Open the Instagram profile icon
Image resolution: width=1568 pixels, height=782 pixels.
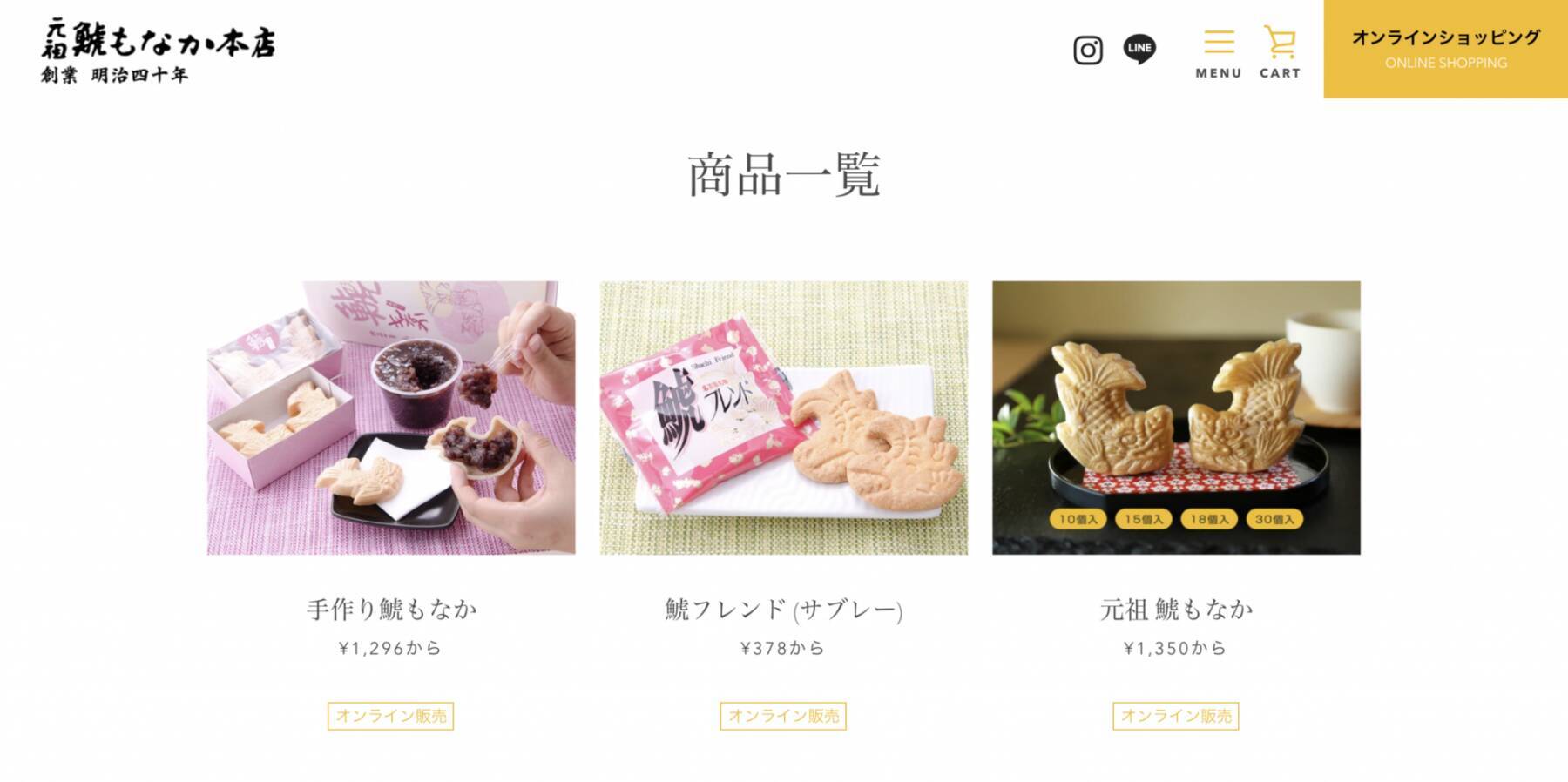coord(1087,50)
